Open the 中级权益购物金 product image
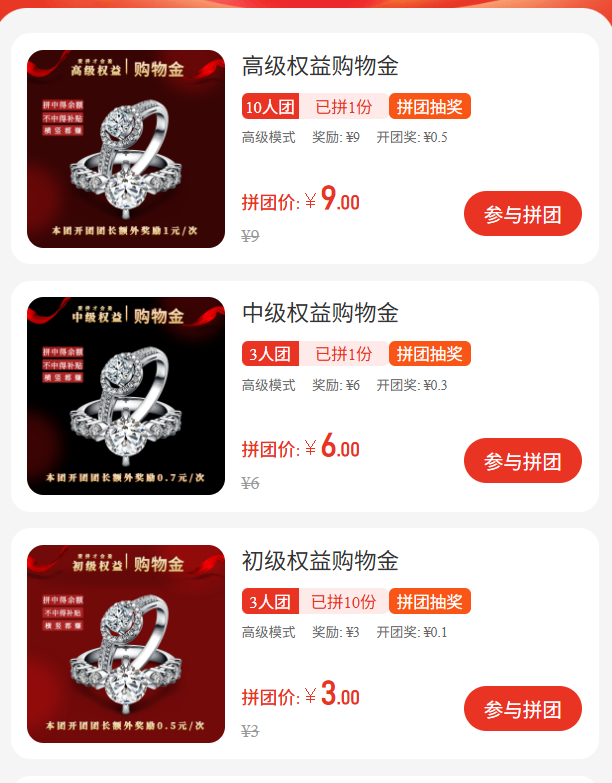 pos(126,396)
